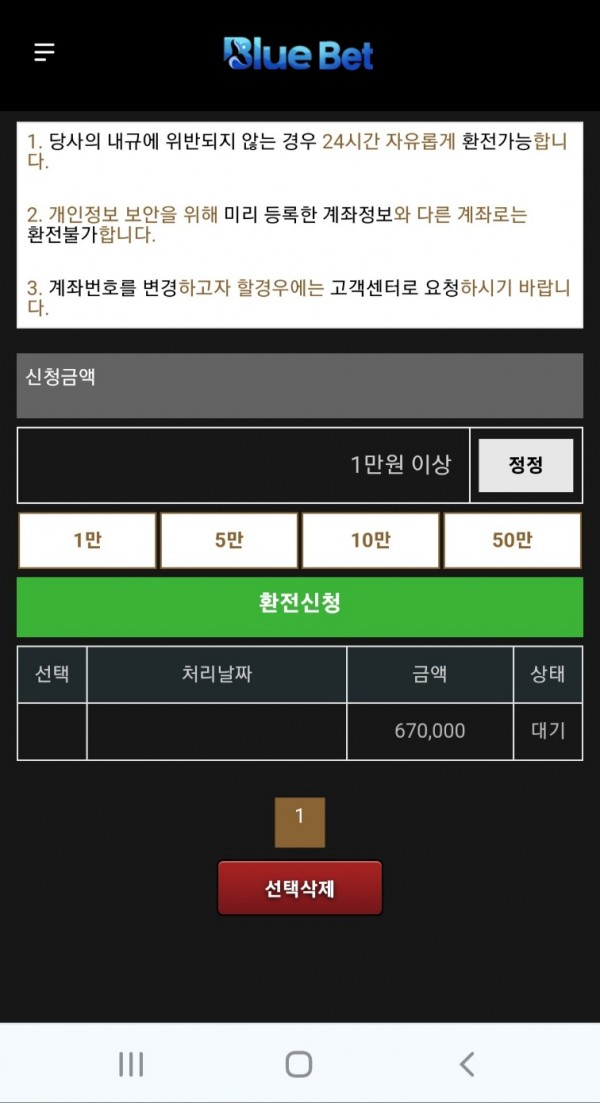
Task: Tap the 선택삭제 delete selected button
Action: click(x=300, y=888)
